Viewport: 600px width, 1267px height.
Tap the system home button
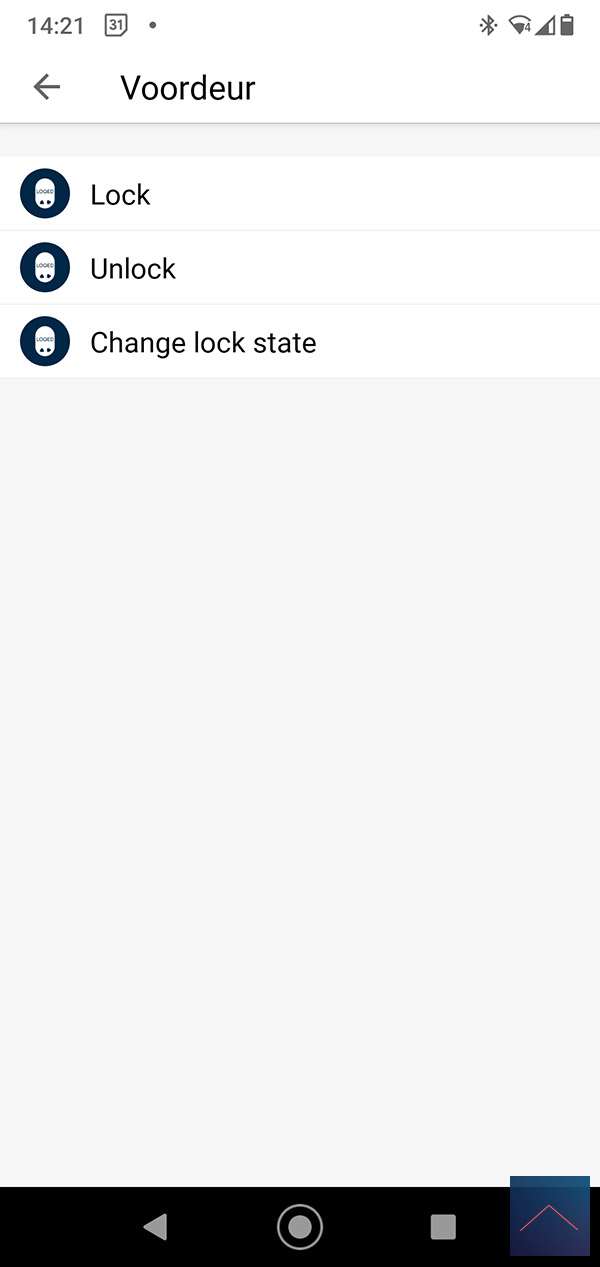(x=300, y=1226)
